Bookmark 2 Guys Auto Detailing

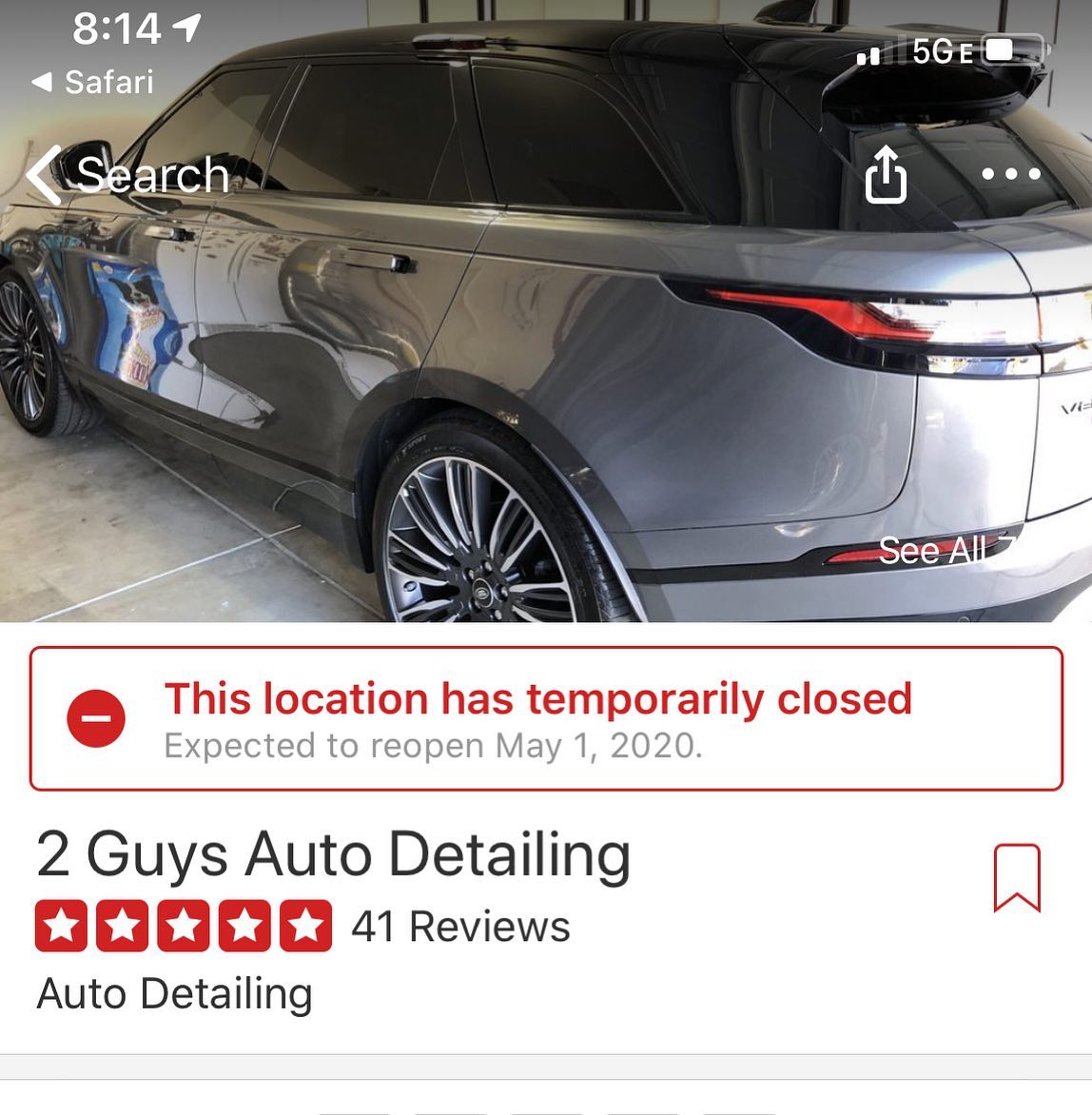[1016, 877]
